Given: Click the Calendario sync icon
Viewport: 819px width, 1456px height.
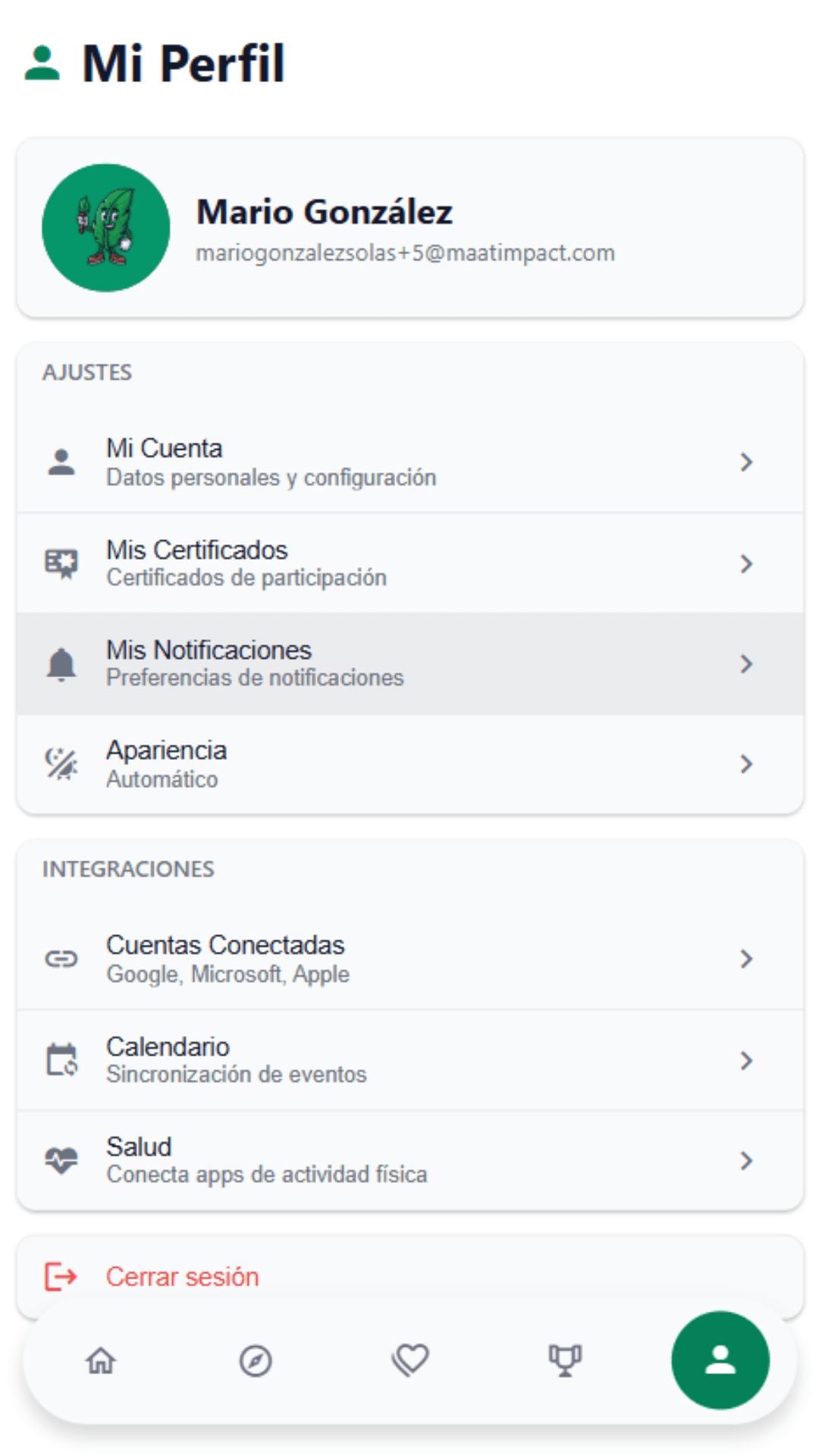Looking at the screenshot, I should [62, 1059].
